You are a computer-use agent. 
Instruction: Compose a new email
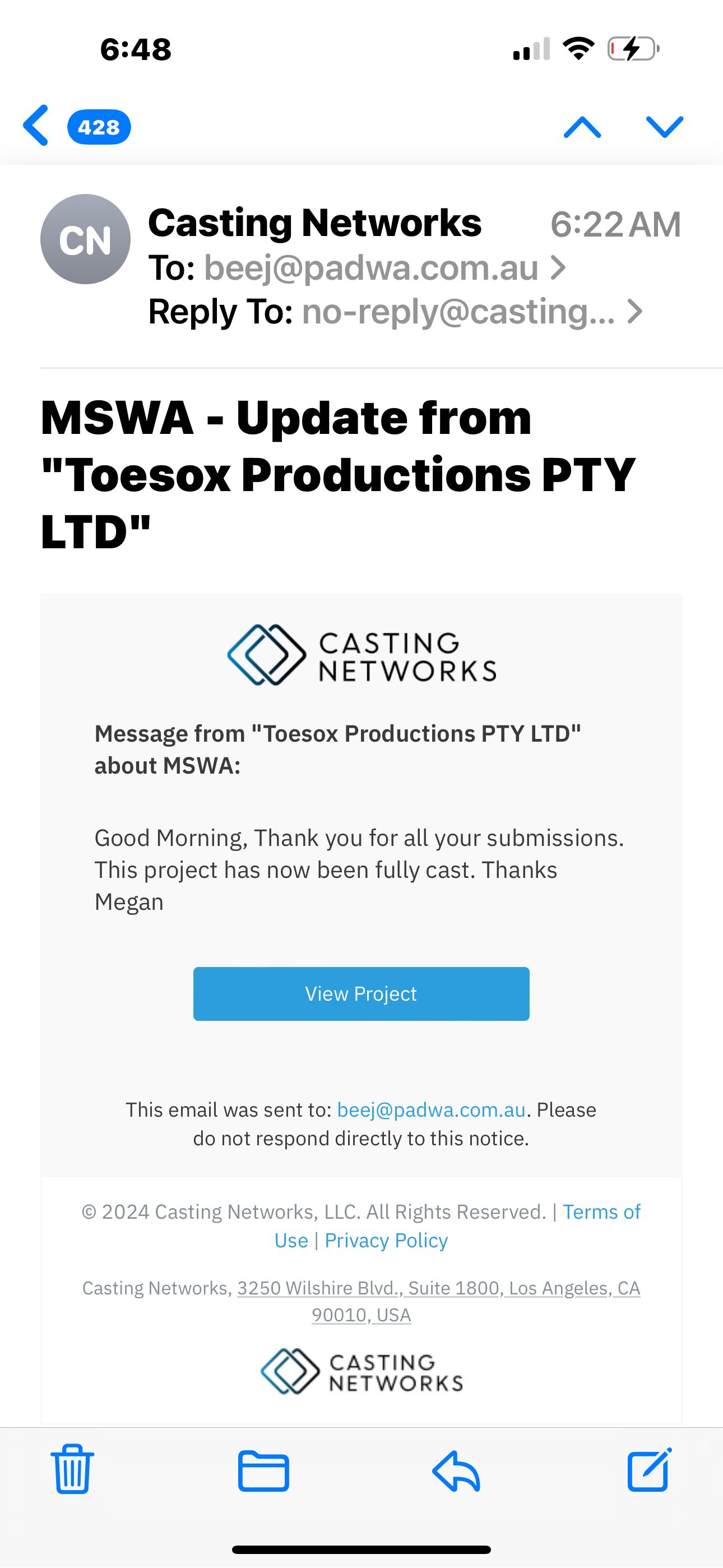pos(649,1469)
